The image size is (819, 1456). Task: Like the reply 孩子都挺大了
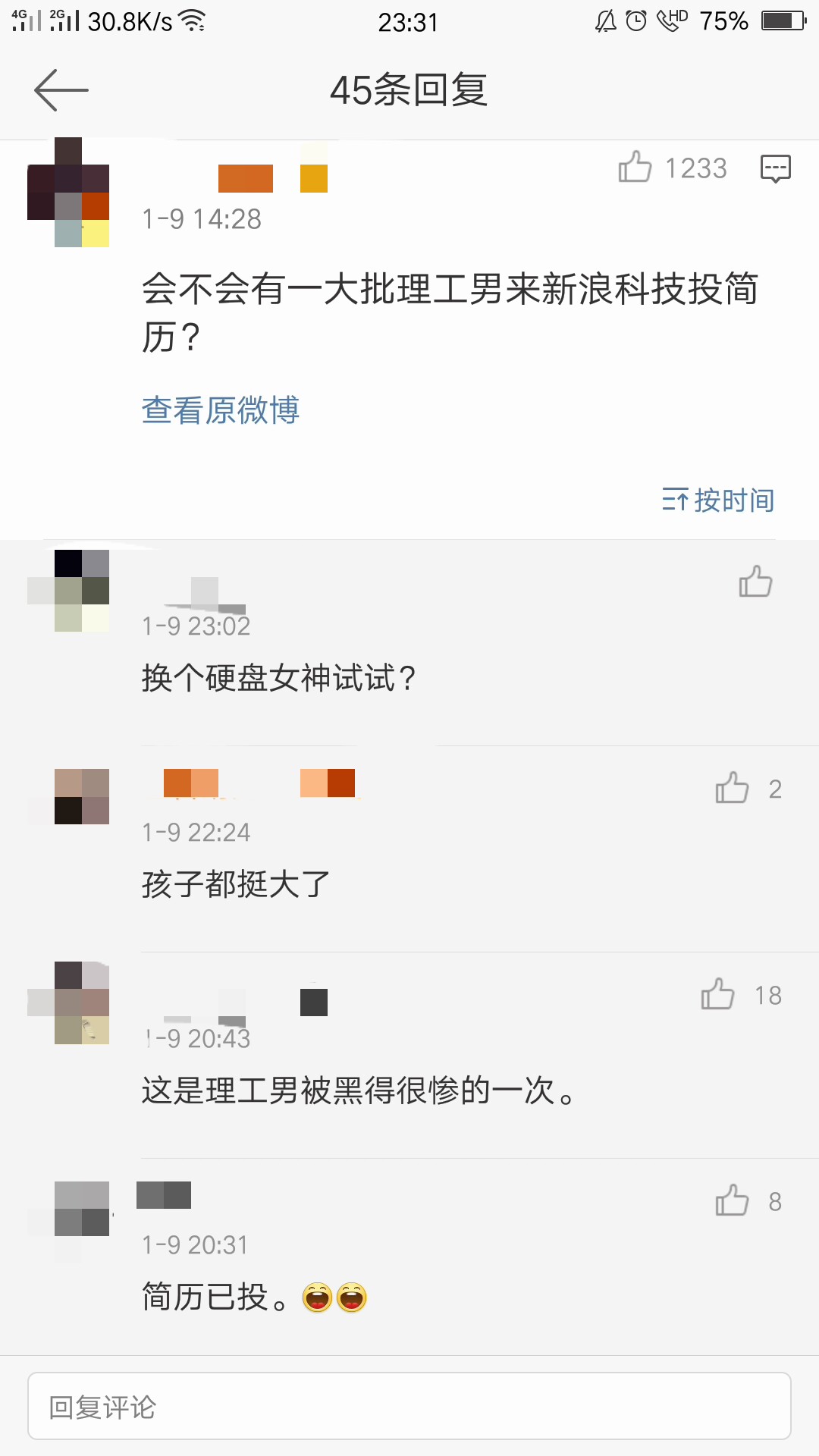click(x=733, y=788)
